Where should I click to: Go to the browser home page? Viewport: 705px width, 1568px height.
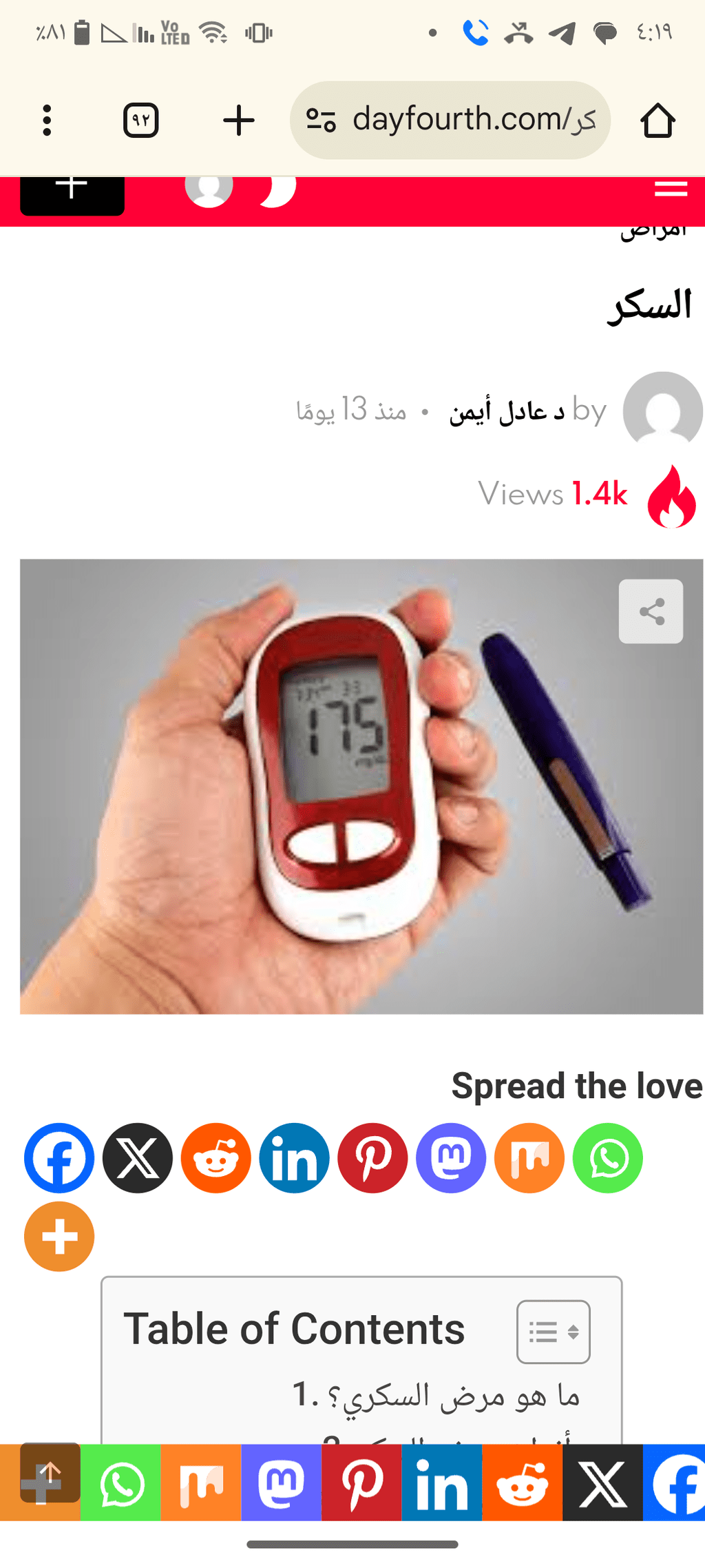pyautogui.click(x=657, y=121)
